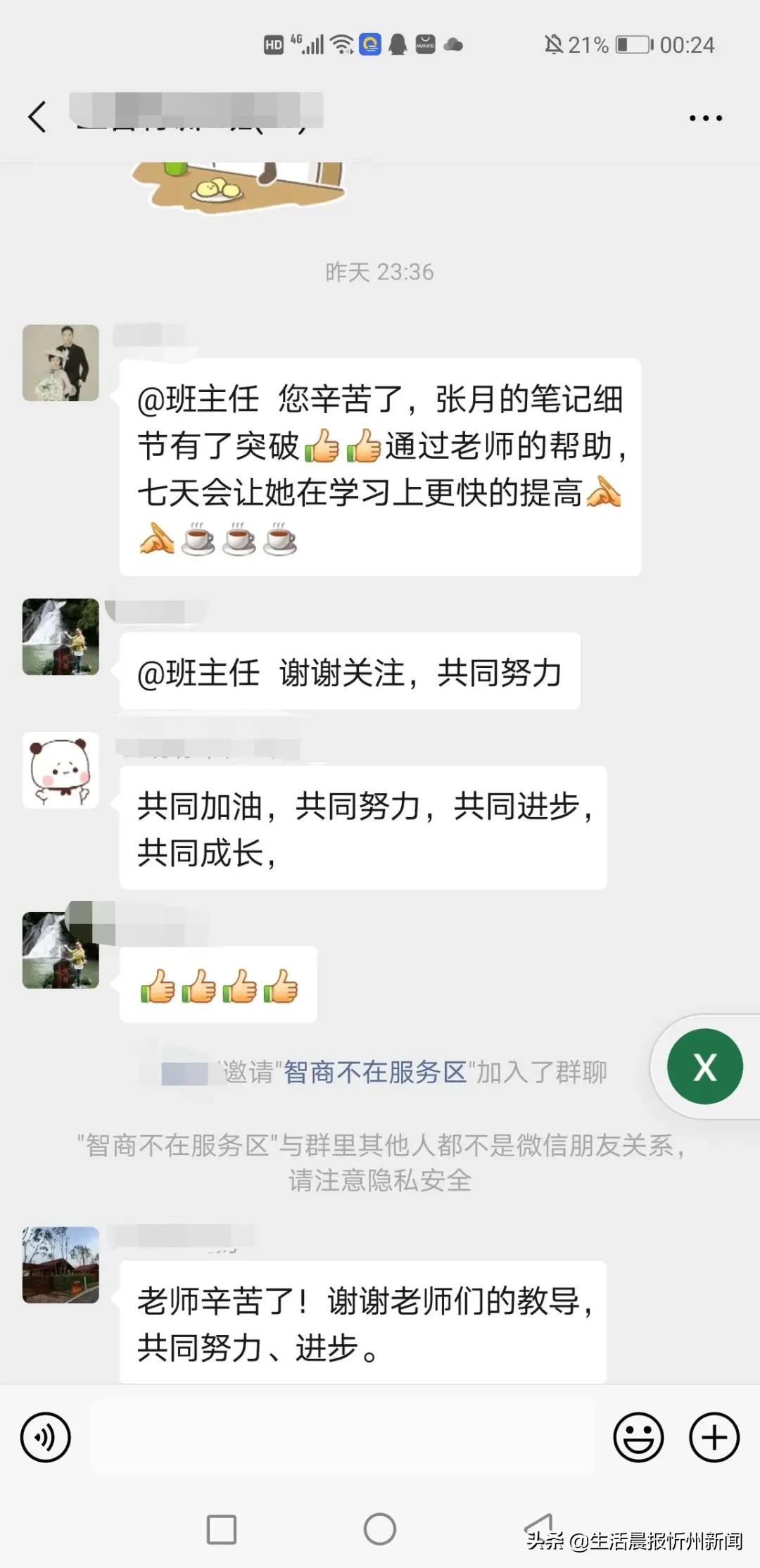
Task: Select the thumbs-up emoji message bubble
Action: click(x=218, y=985)
